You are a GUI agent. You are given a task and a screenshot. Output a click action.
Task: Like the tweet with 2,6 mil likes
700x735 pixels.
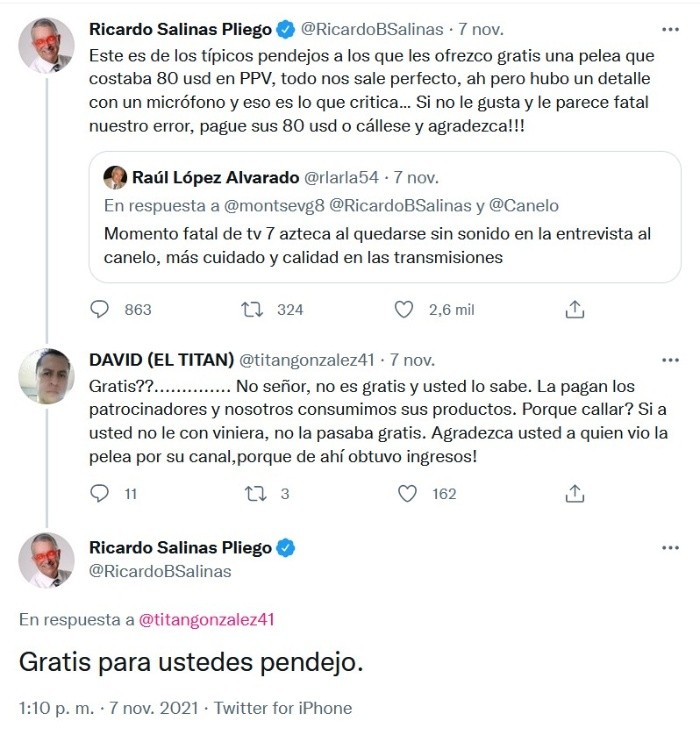point(405,309)
